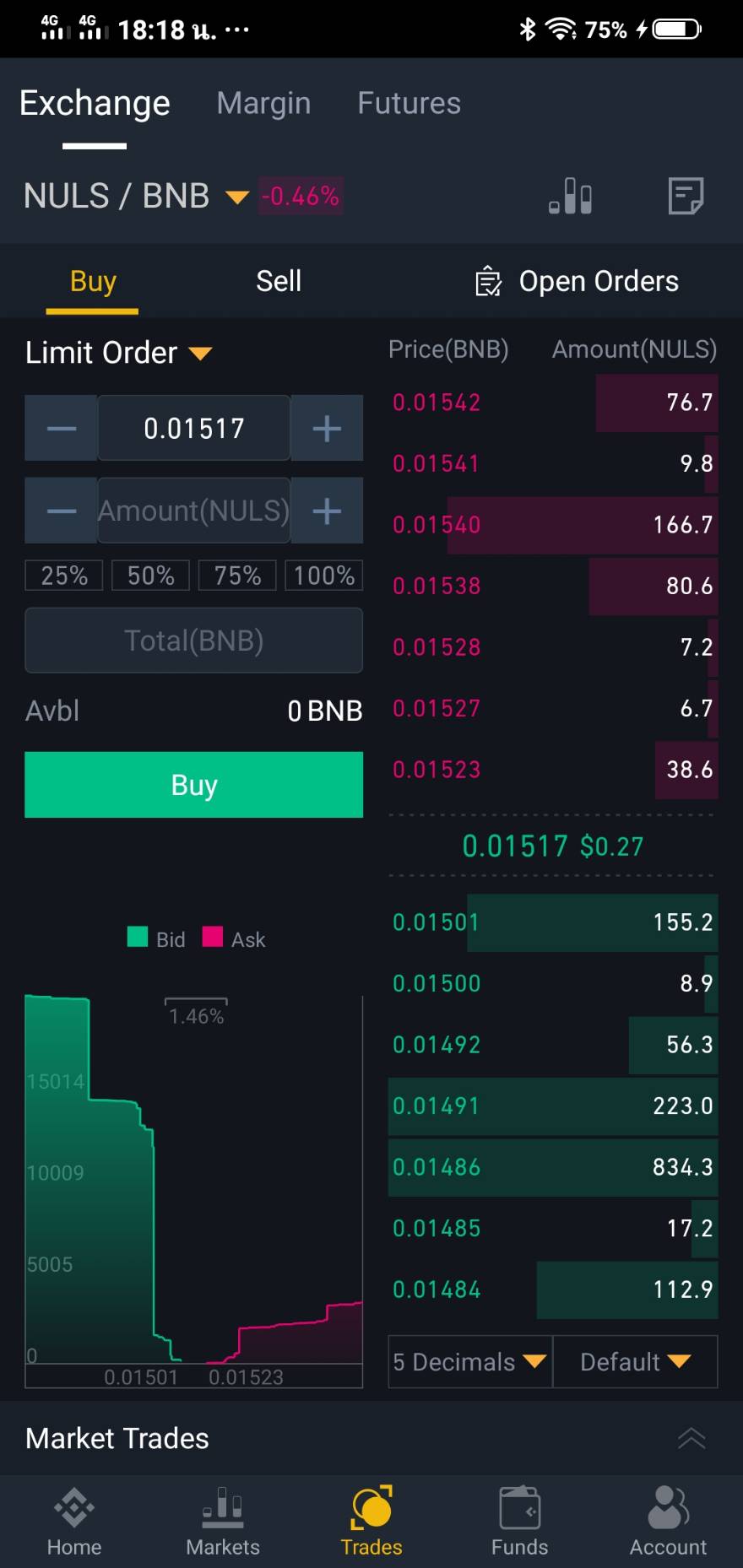
Task: Tap the Total(BNB) field
Action: 194,641
